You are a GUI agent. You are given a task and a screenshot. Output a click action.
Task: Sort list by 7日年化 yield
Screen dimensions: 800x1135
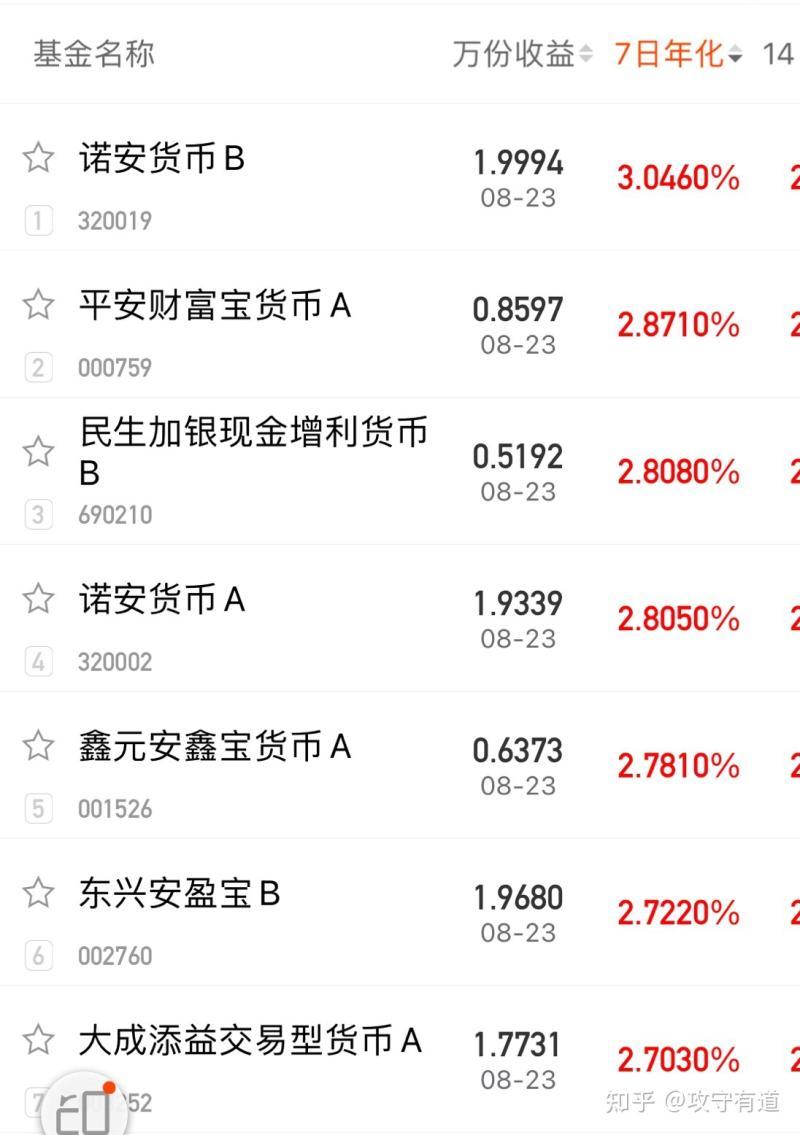[677, 54]
